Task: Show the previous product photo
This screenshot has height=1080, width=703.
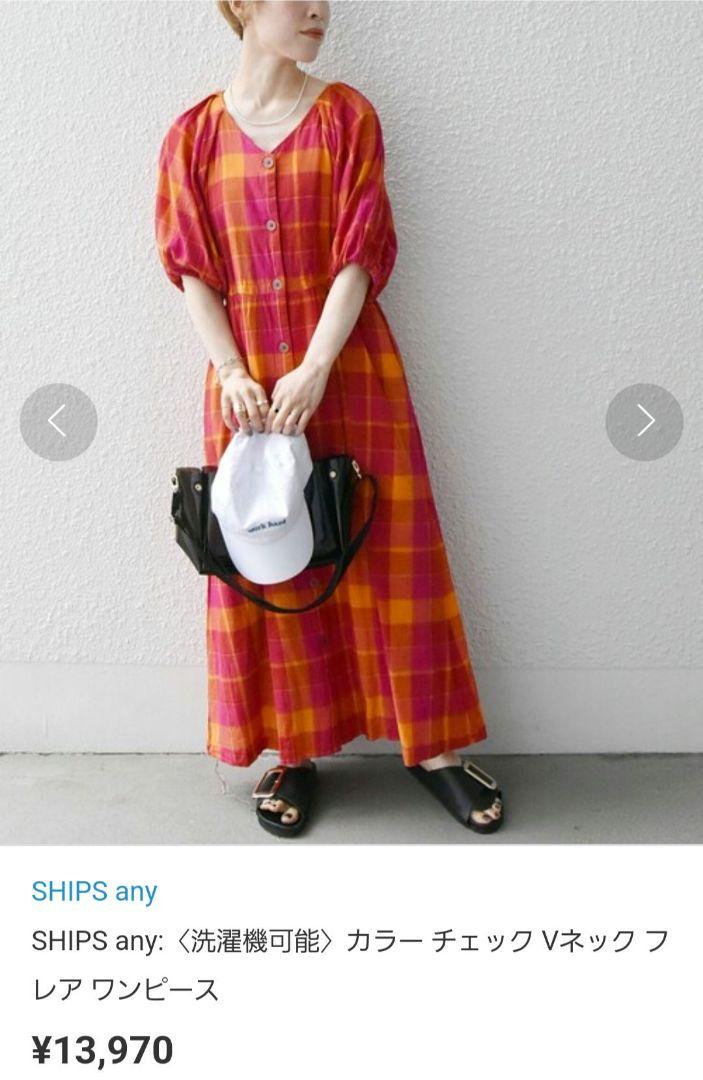Action: pos(58,422)
